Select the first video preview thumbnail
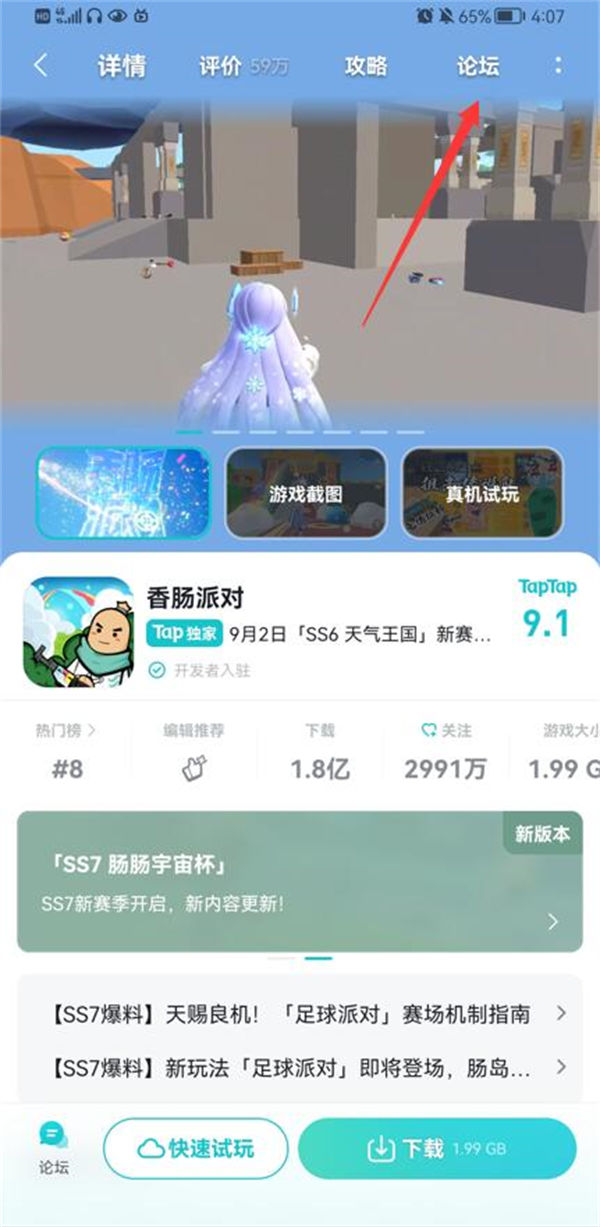This screenshot has width=600, height=1227. pos(123,493)
